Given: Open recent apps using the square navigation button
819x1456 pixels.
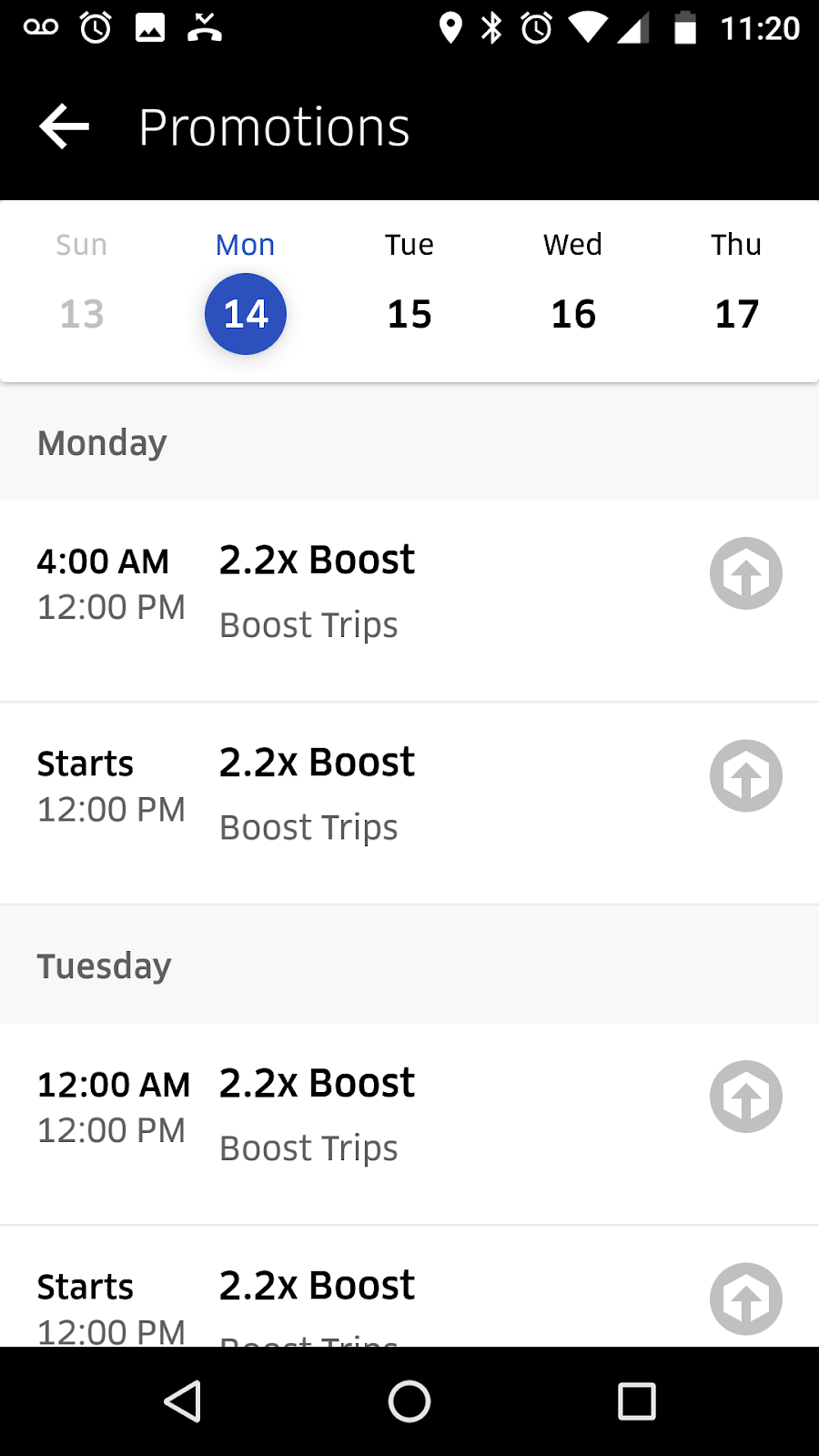Looking at the screenshot, I should point(637,1401).
